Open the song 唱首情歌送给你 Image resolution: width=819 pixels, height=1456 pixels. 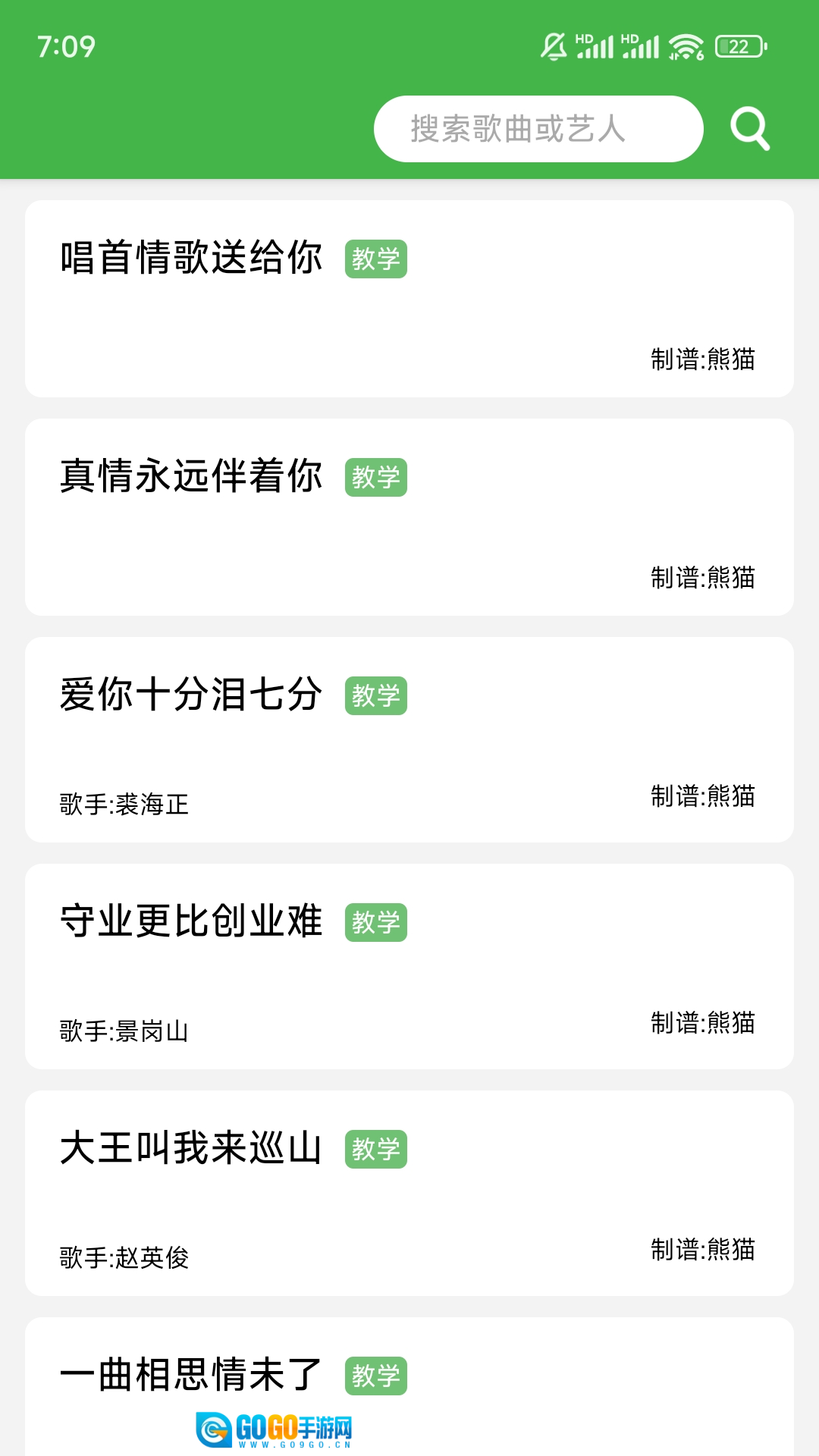[x=191, y=258]
